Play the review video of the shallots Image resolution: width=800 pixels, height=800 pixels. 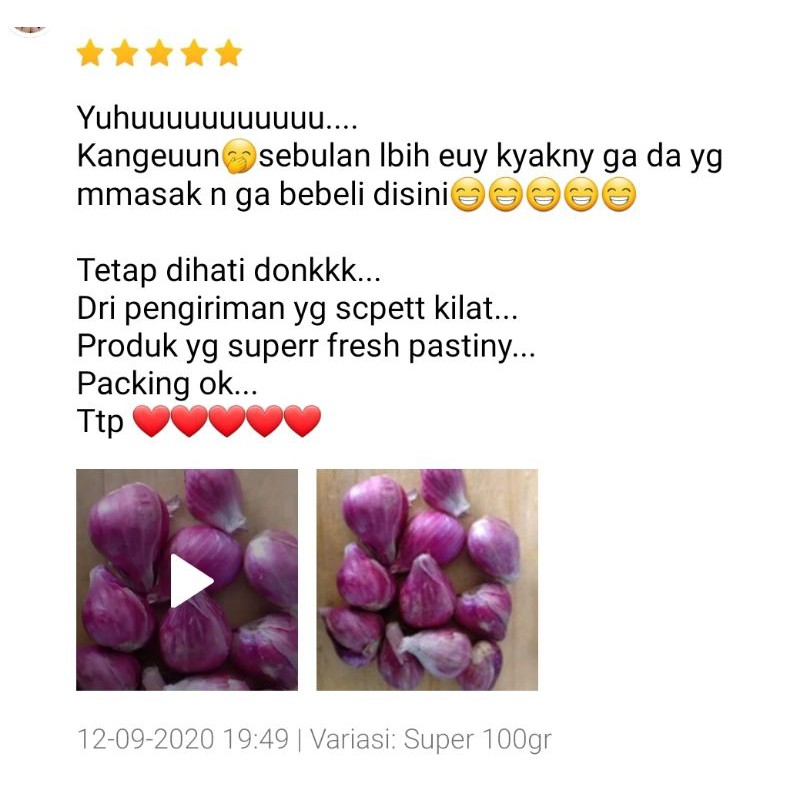[x=188, y=580]
